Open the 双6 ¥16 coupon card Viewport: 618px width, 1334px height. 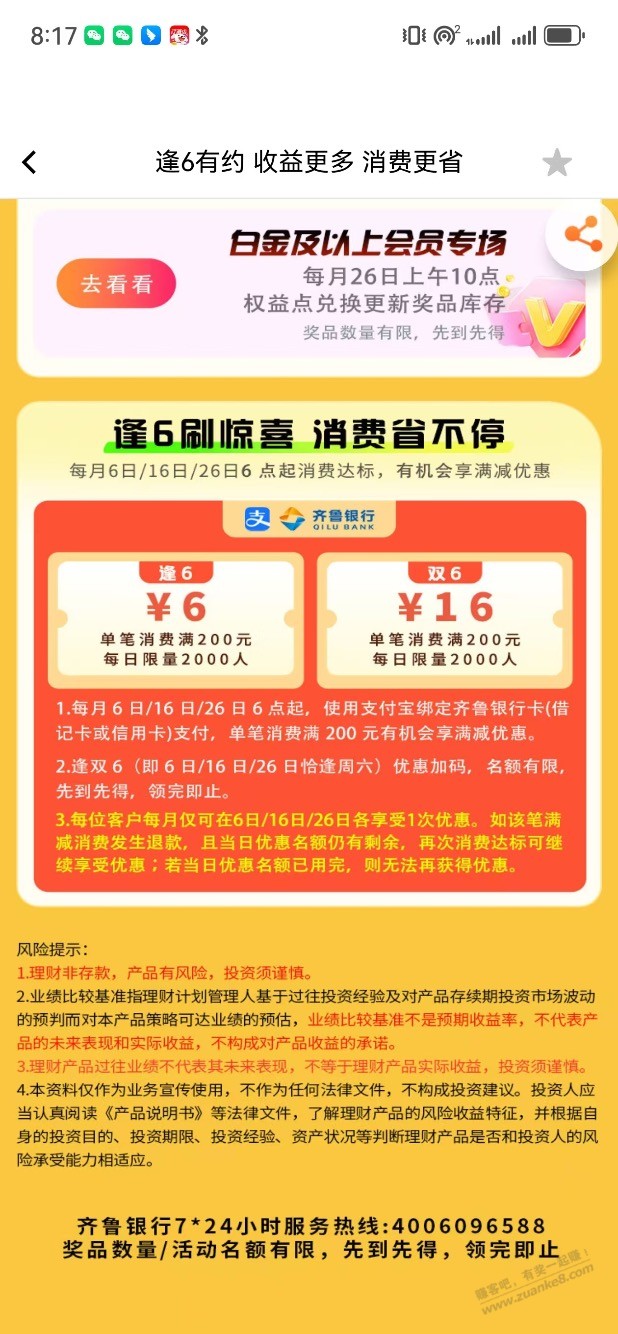(444, 615)
